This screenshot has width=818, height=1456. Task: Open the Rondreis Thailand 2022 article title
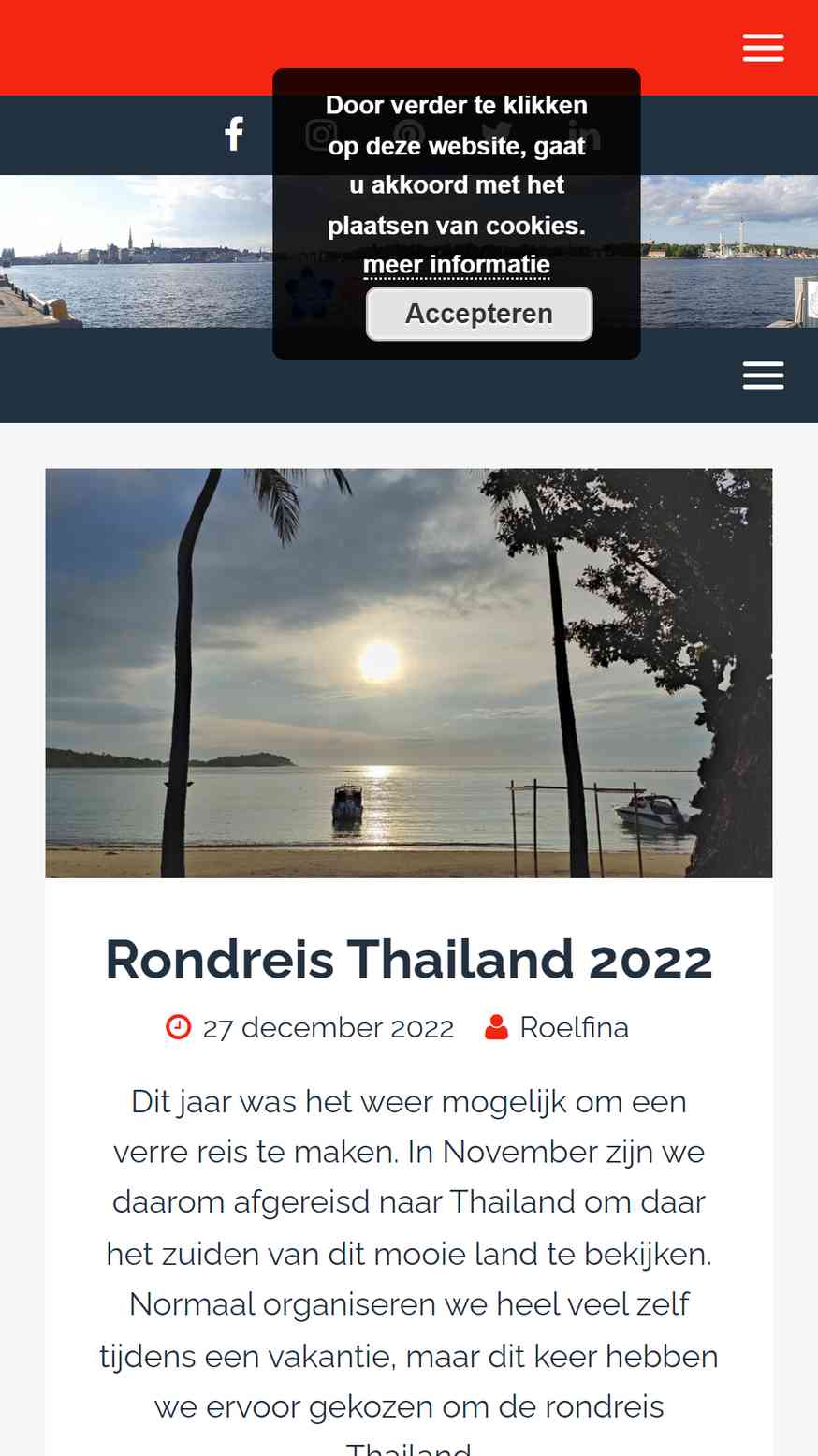click(x=409, y=960)
